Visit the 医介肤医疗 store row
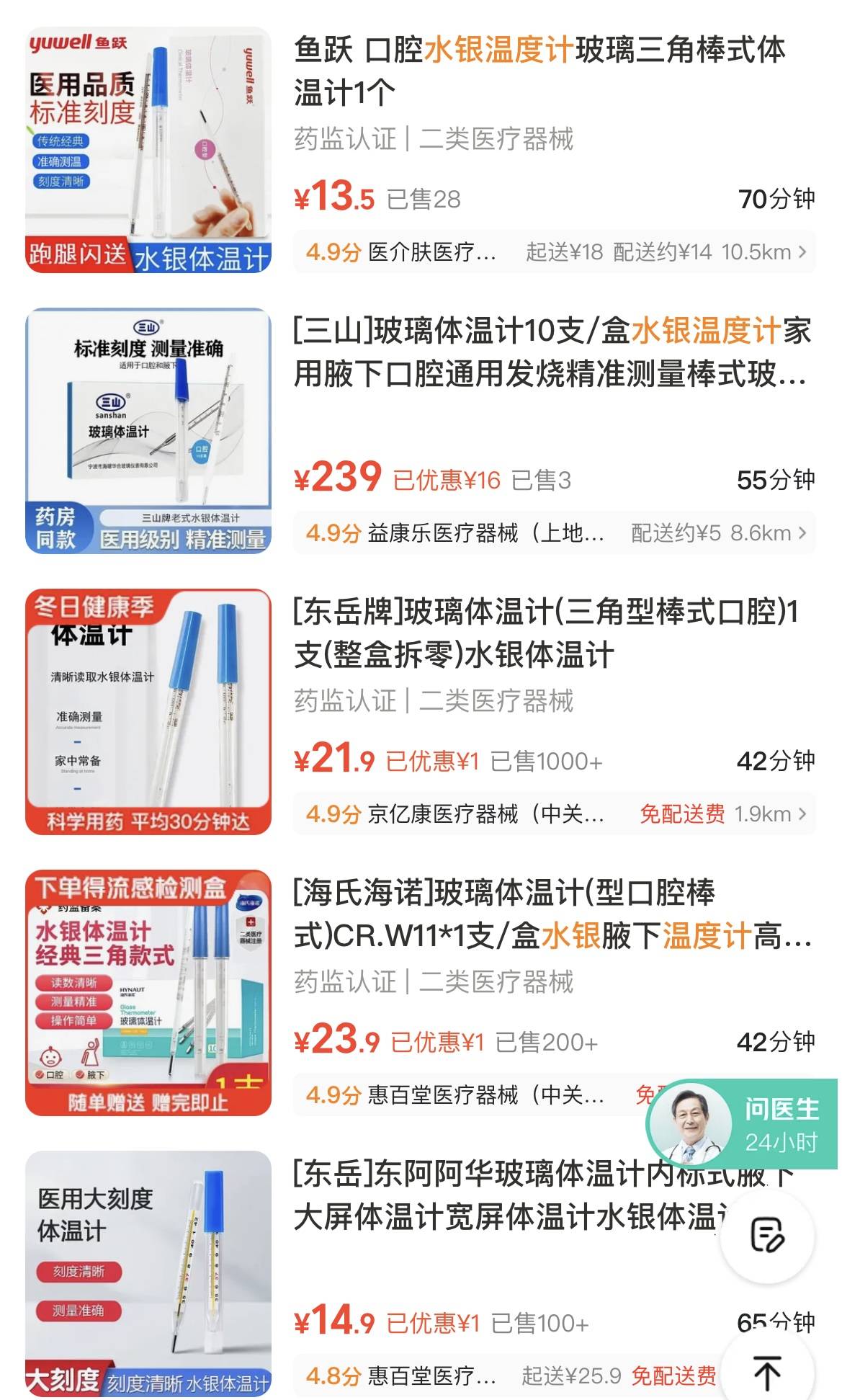The width and height of the screenshot is (842, 1400). [x=553, y=251]
